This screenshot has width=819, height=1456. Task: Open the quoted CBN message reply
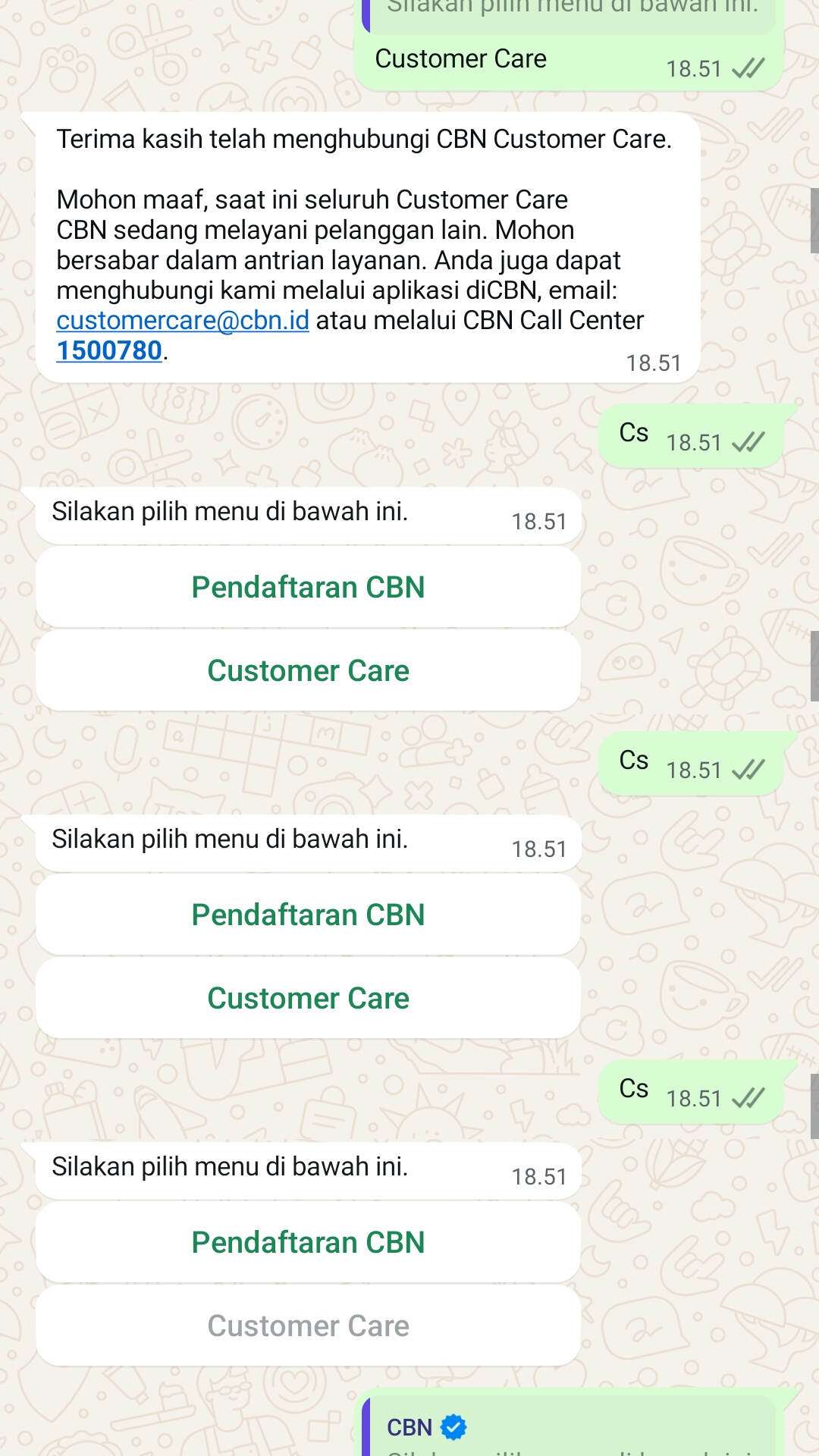[x=570, y=1427]
